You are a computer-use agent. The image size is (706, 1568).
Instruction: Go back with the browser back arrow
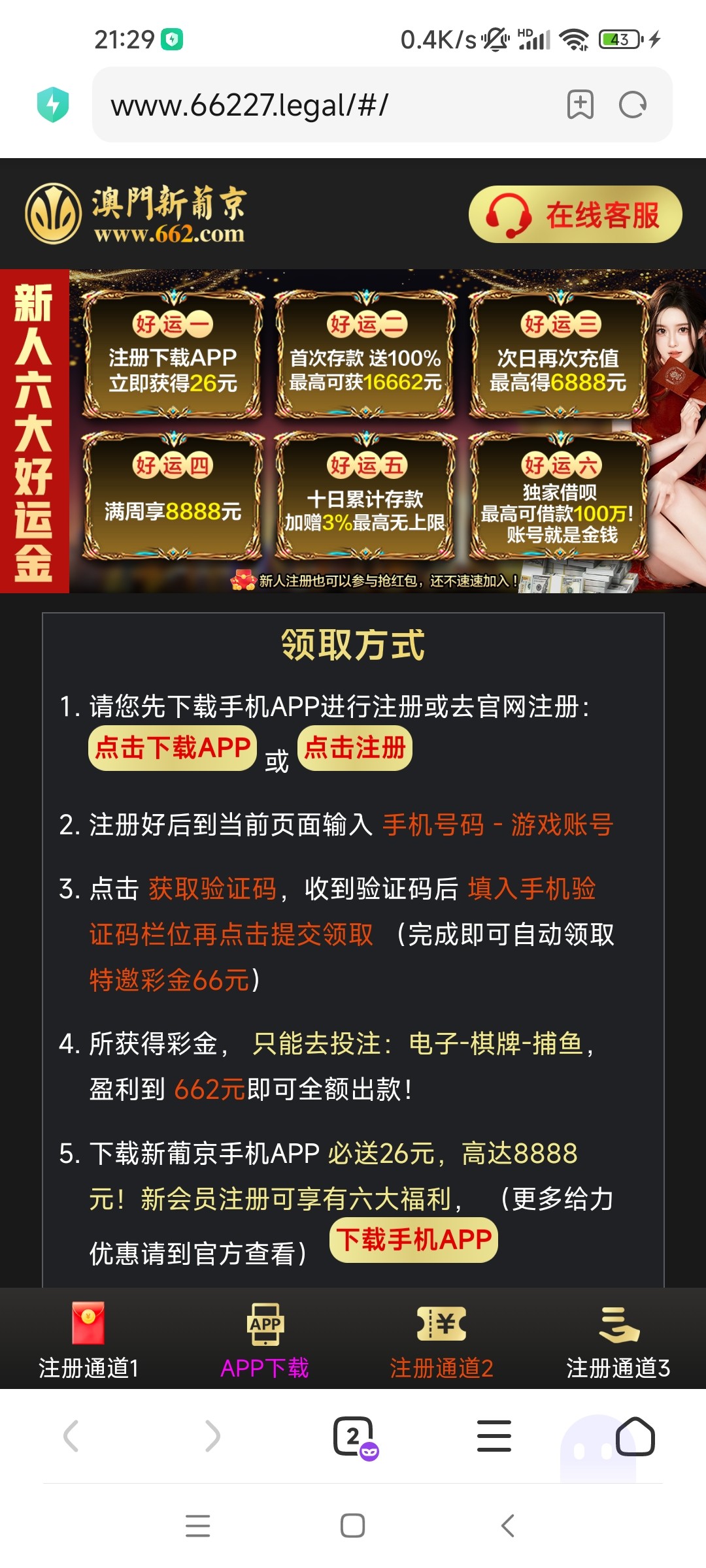pos(71,1435)
